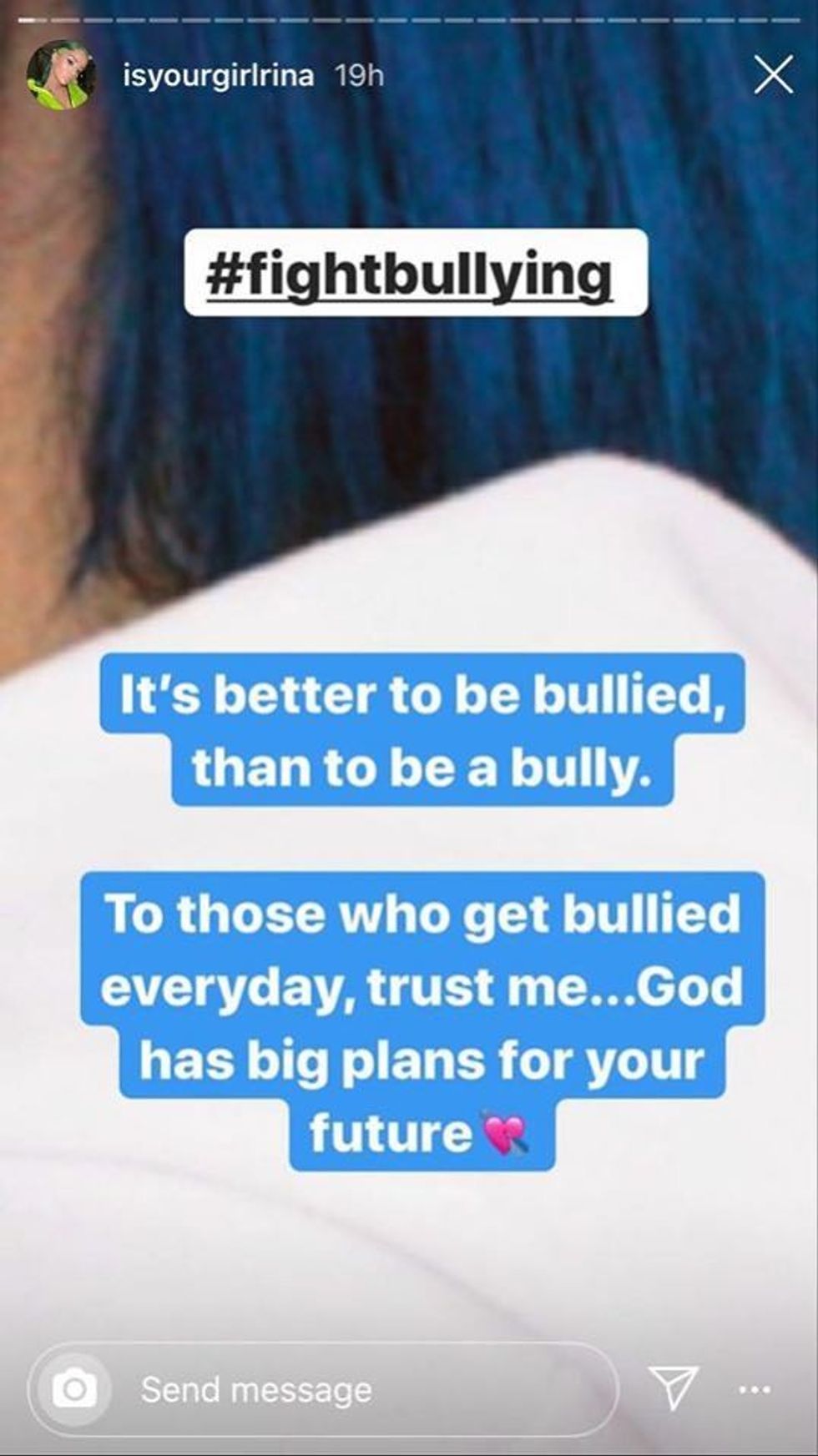Open isyourgirlrina's profile picture
Image resolution: width=818 pixels, height=1456 pixels.
pos(58,76)
